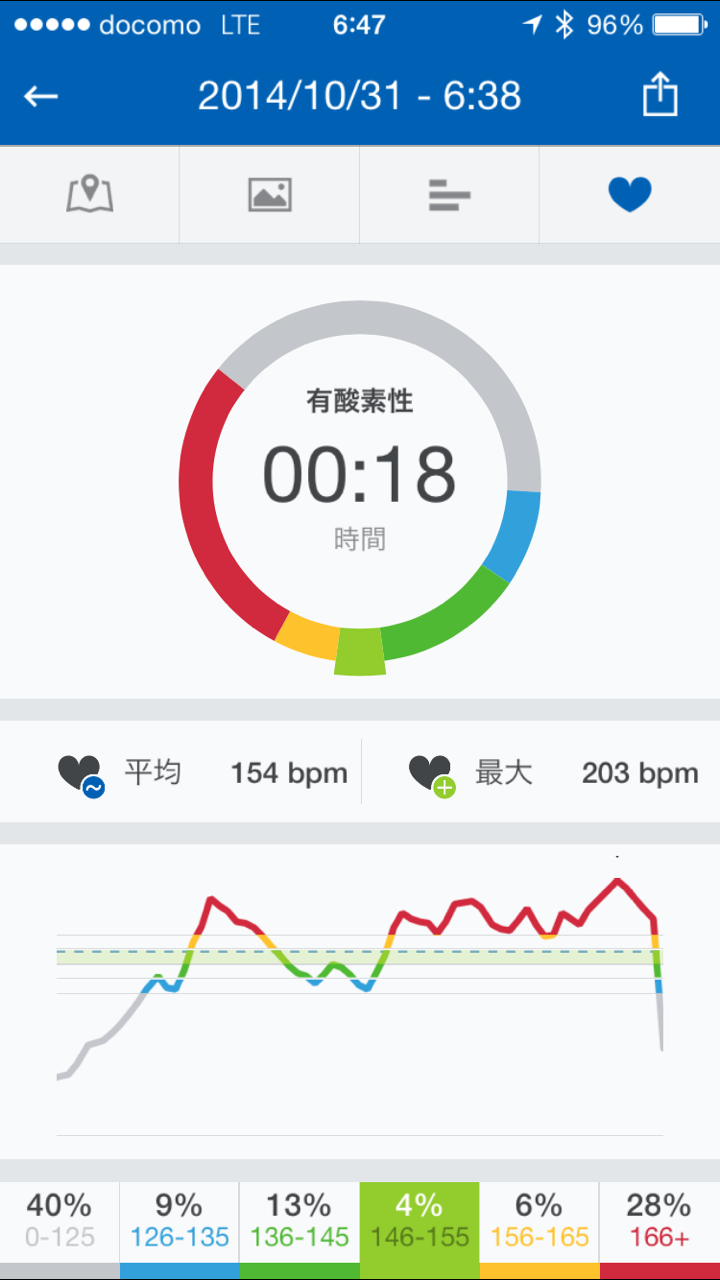Screen dimensions: 720x1280
Task: Switch to the stats bars tab
Action: tap(449, 194)
